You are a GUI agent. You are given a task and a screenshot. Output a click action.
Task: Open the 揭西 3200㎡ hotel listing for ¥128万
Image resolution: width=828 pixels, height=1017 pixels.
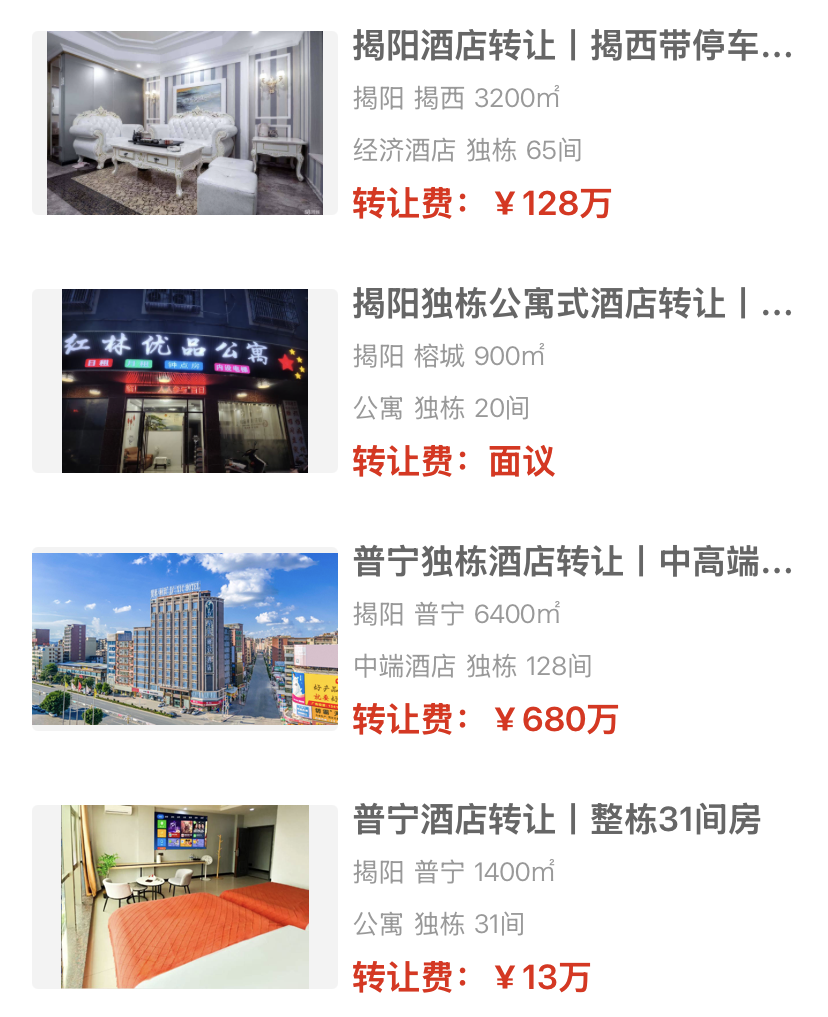(x=571, y=47)
